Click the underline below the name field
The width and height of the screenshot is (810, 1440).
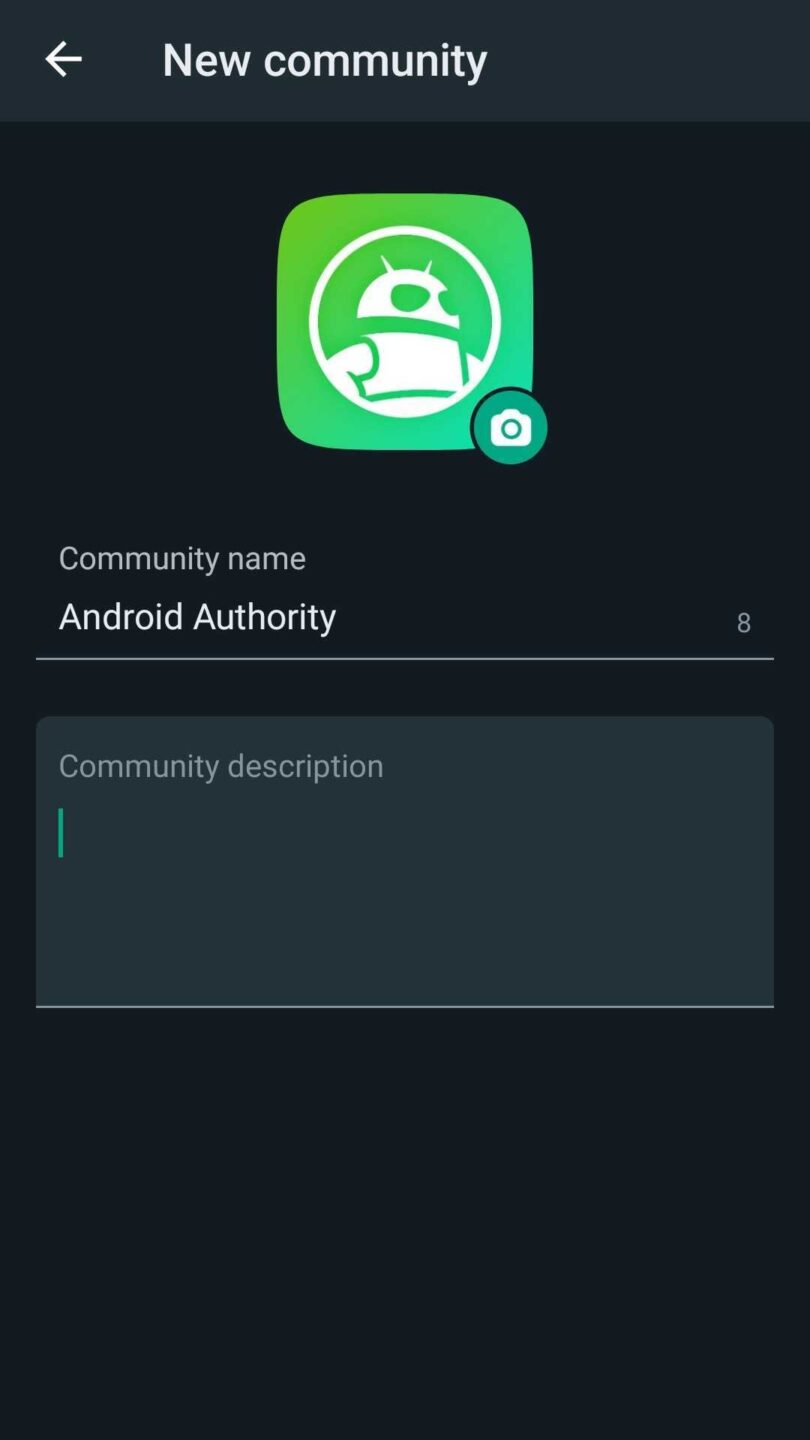tap(405, 658)
